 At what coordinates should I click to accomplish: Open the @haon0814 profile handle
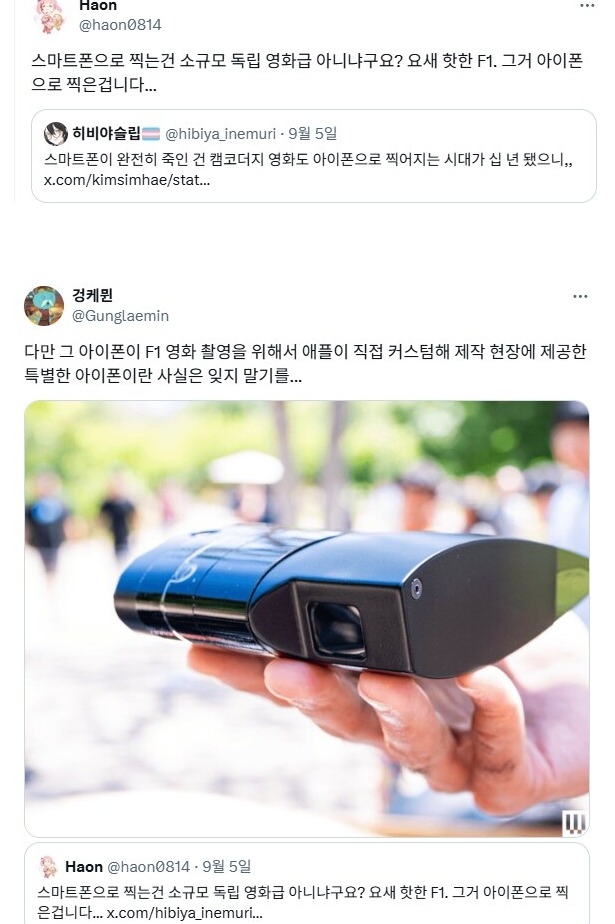(119, 24)
